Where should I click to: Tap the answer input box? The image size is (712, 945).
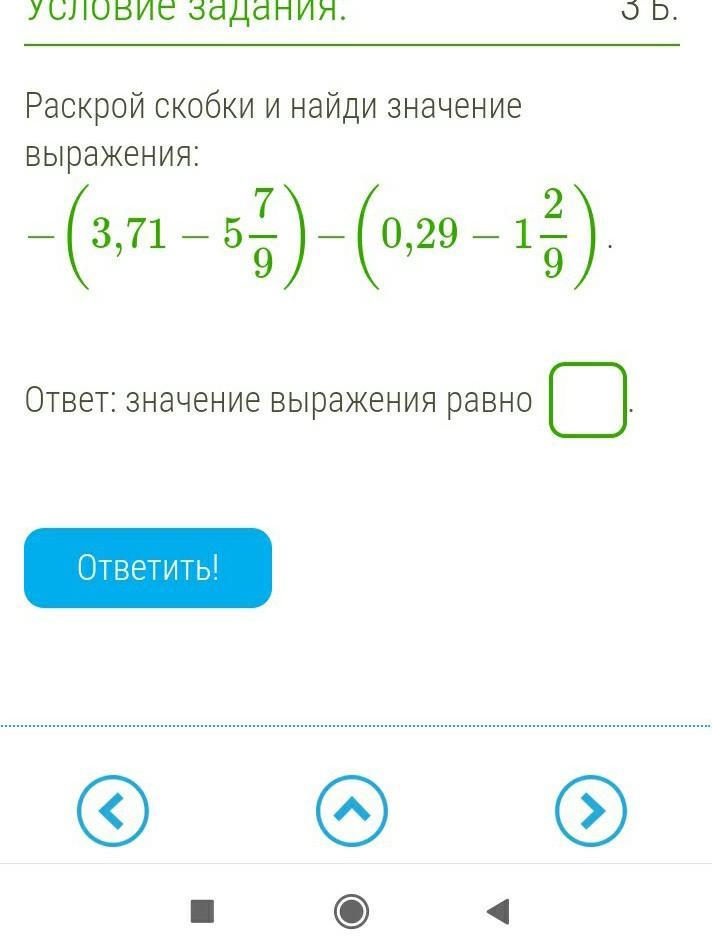click(x=587, y=400)
